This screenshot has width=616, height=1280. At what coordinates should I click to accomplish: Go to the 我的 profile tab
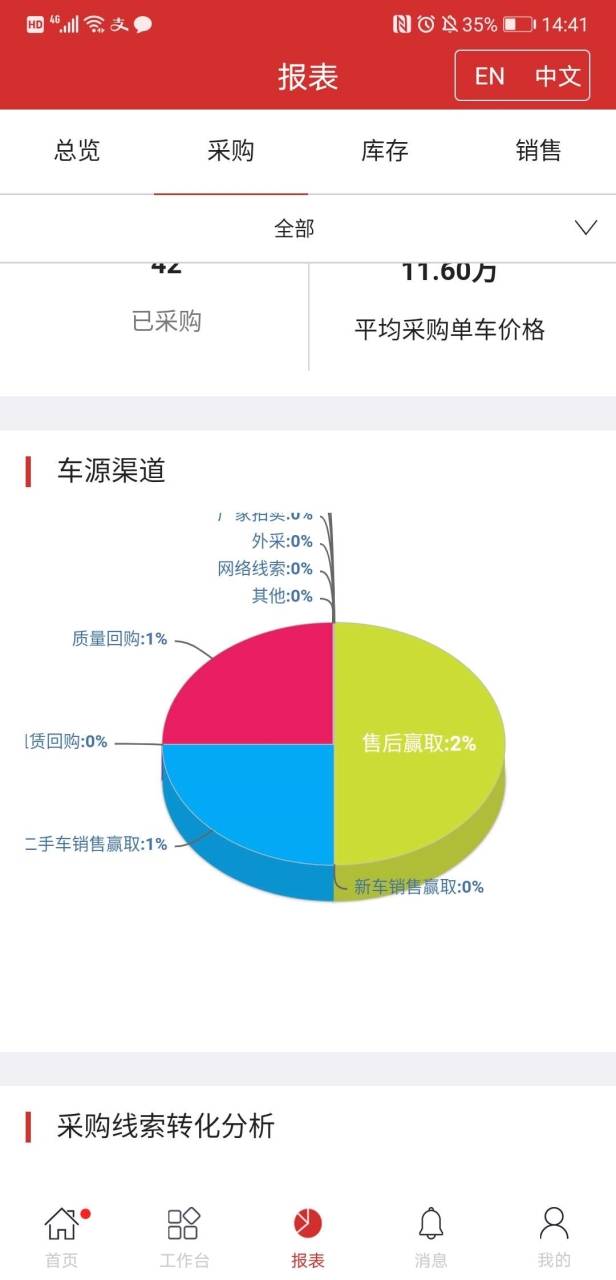tap(554, 1236)
